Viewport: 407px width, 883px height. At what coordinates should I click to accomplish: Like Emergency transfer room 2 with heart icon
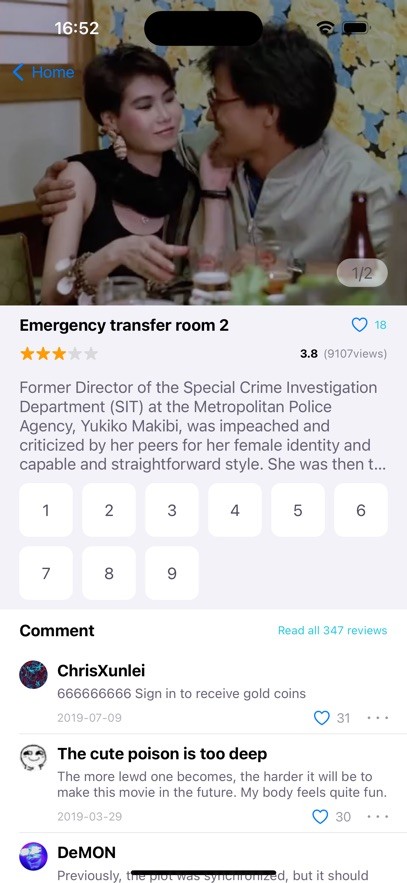pos(359,324)
